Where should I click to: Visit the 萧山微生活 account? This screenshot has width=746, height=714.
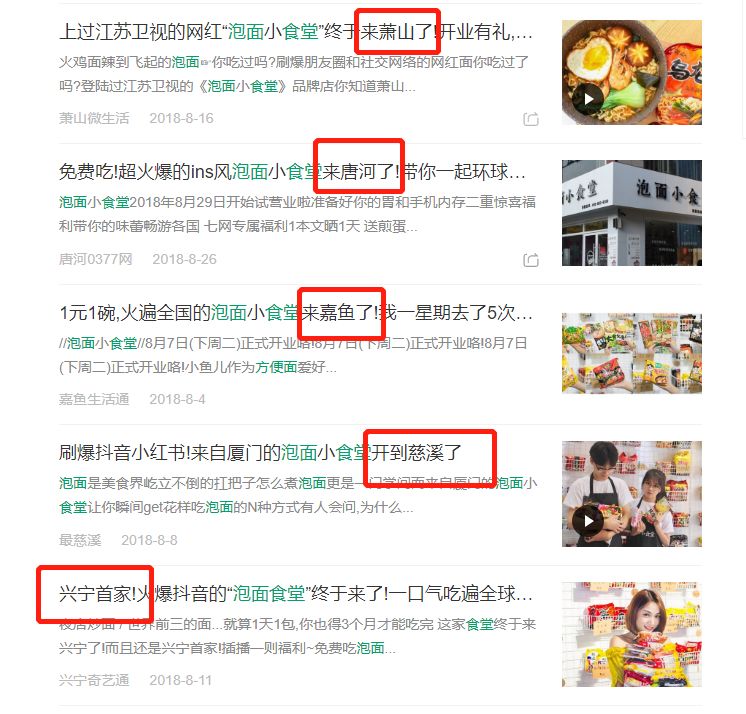[94, 118]
